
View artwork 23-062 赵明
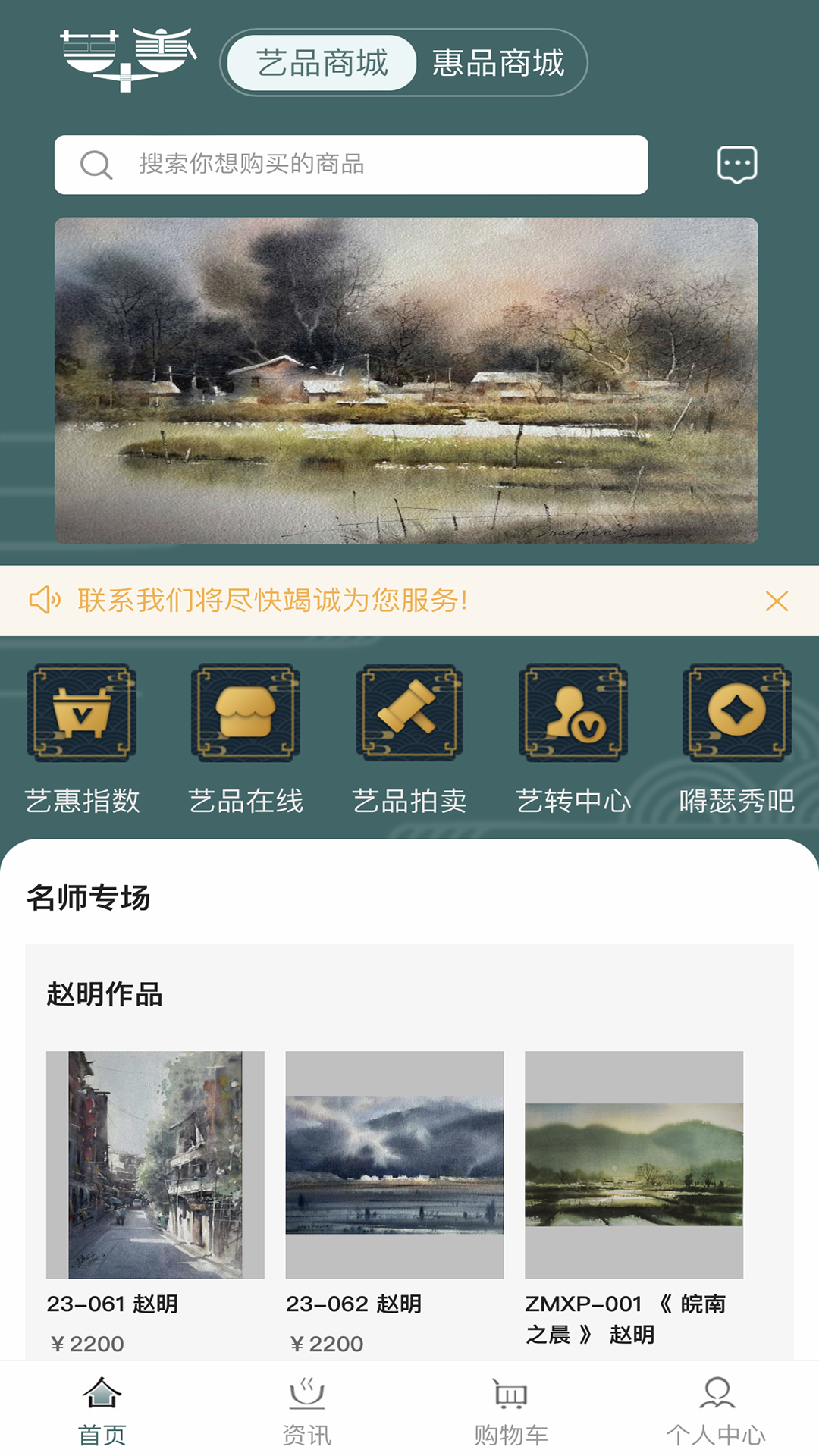point(394,1165)
